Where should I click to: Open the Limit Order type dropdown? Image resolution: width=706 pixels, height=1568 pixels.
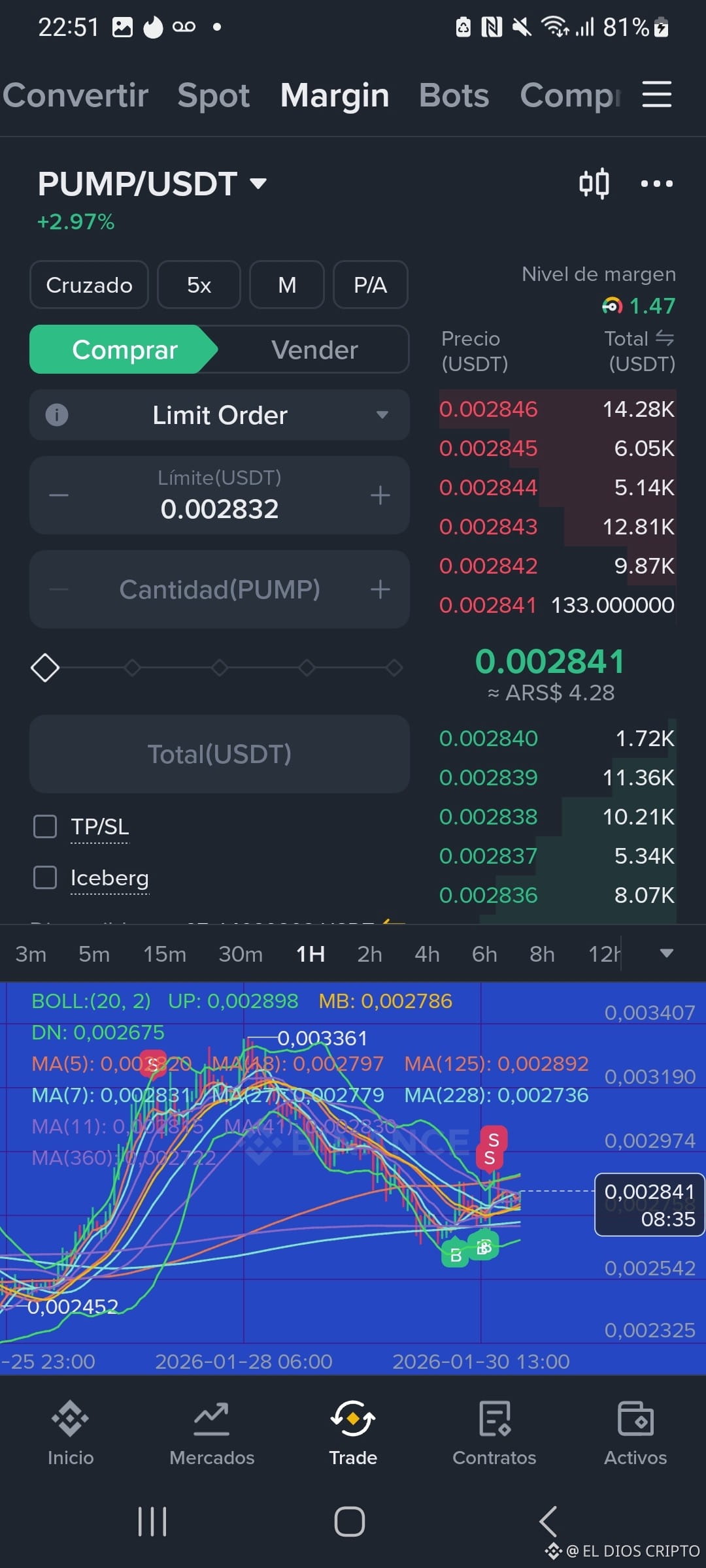click(x=220, y=415)
